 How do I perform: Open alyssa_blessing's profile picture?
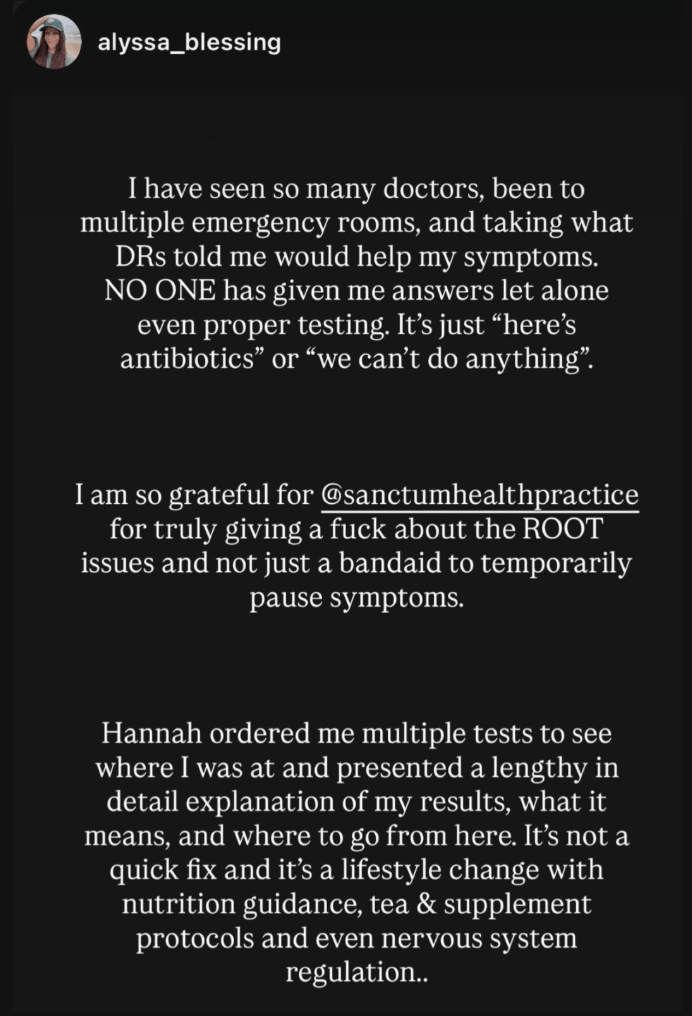54,41
